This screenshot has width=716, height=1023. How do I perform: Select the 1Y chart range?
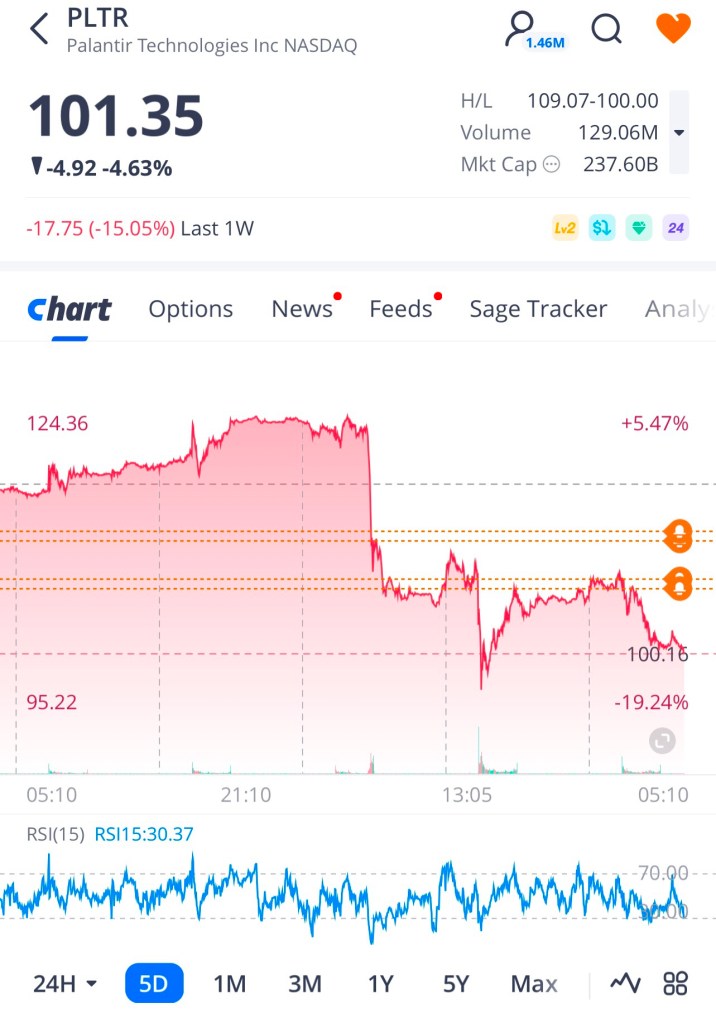[380, 983]
